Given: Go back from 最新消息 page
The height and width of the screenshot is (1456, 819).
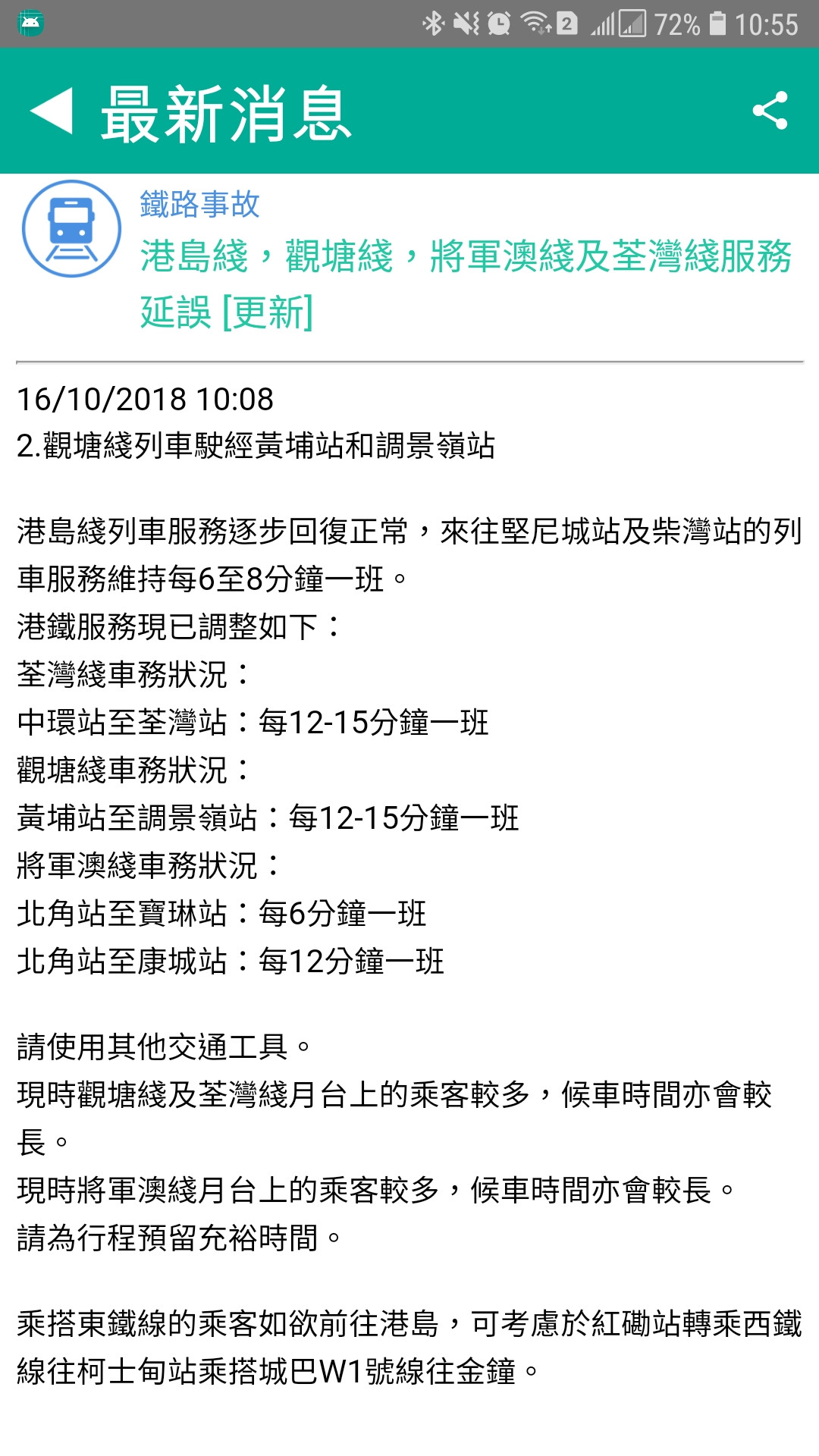Looking at the screenshot, I should pyautogui.click(x=52, y=111).
